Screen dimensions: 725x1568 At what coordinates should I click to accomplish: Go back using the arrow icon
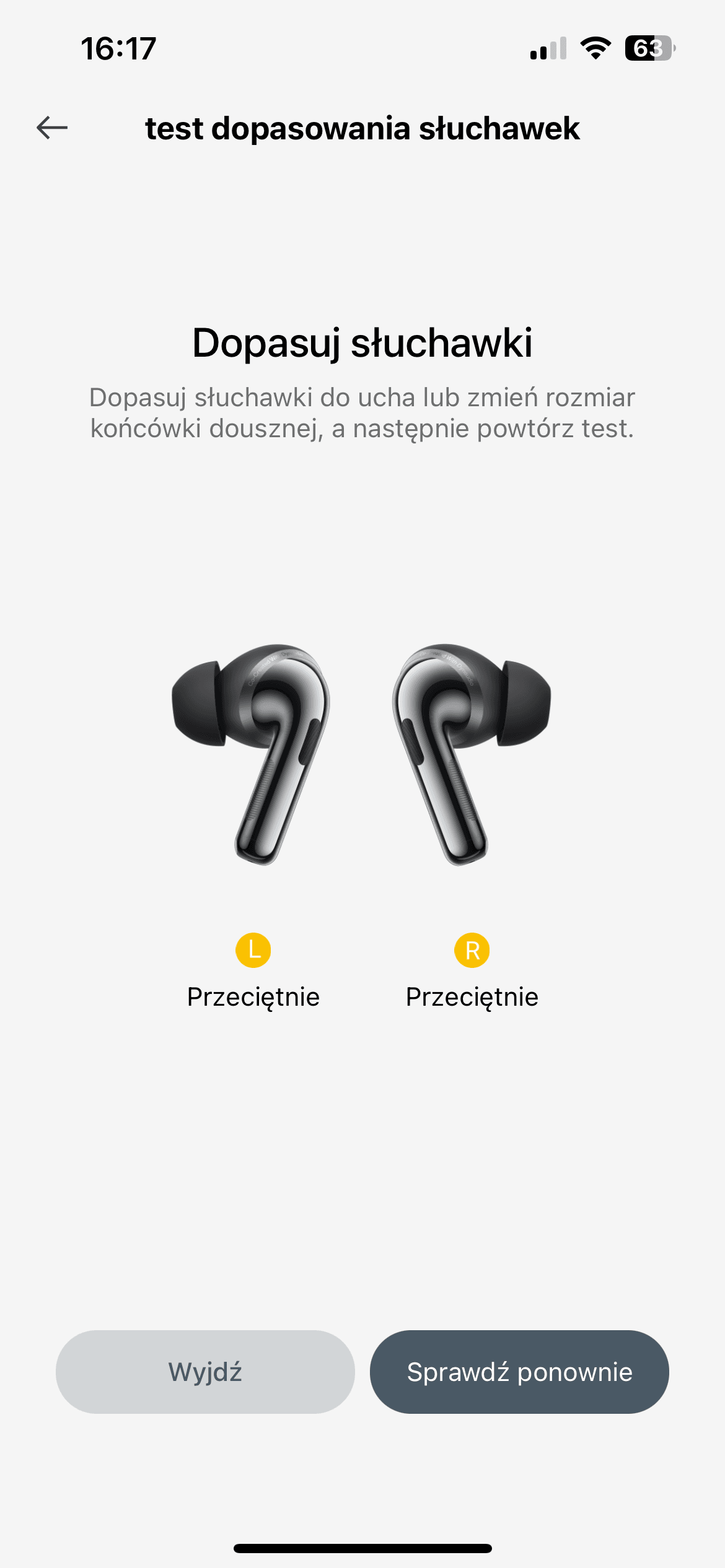52,128
